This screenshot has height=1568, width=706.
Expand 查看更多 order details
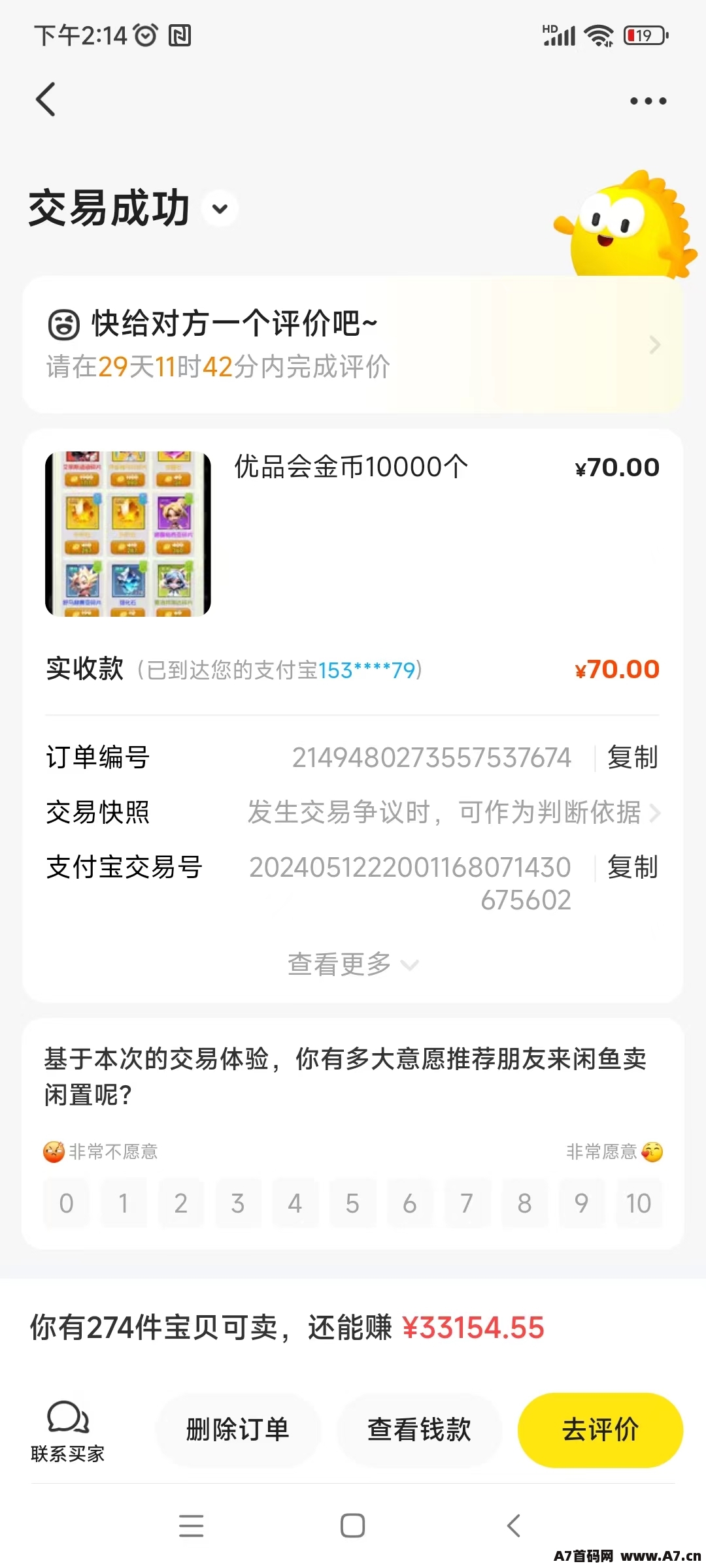pyautogui.click(x=353, y=964)
